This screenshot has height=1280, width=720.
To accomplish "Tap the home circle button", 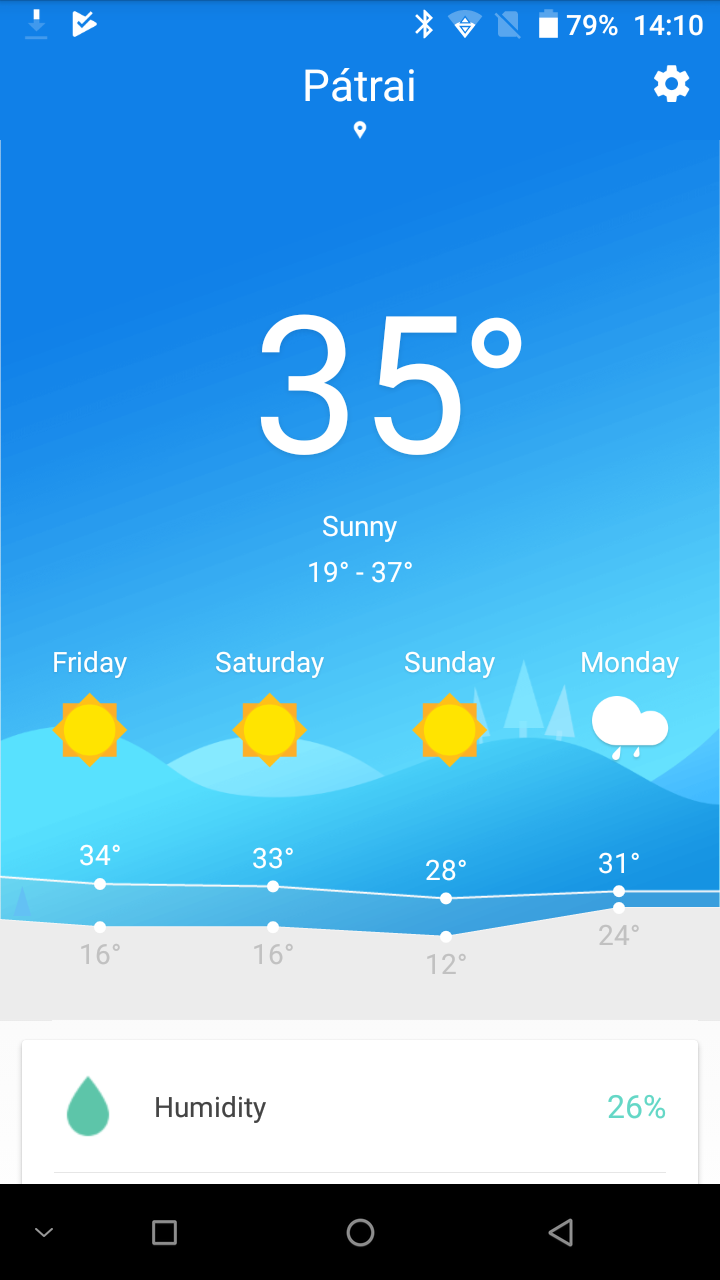I will click(x=360, y=1232).
